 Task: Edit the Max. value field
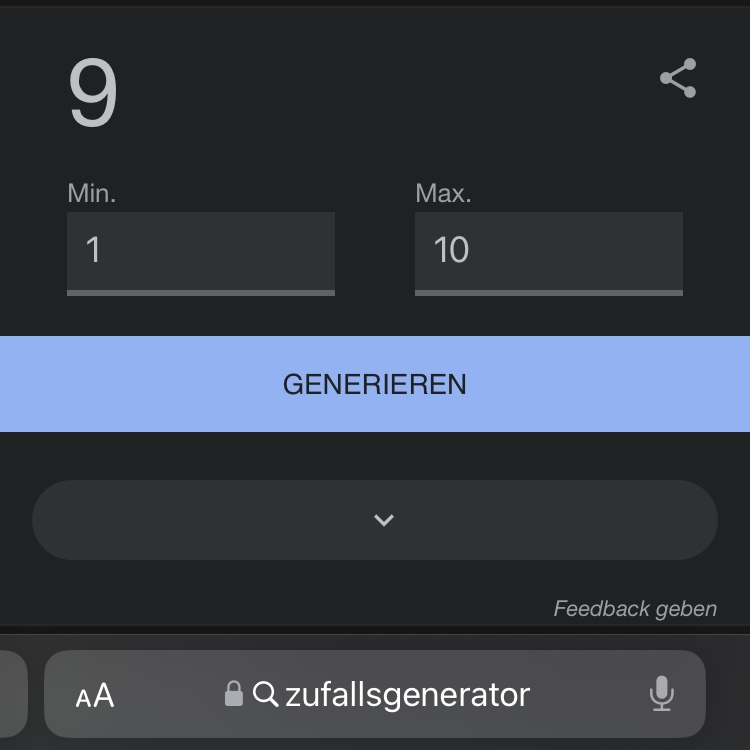tap(548, 250)
